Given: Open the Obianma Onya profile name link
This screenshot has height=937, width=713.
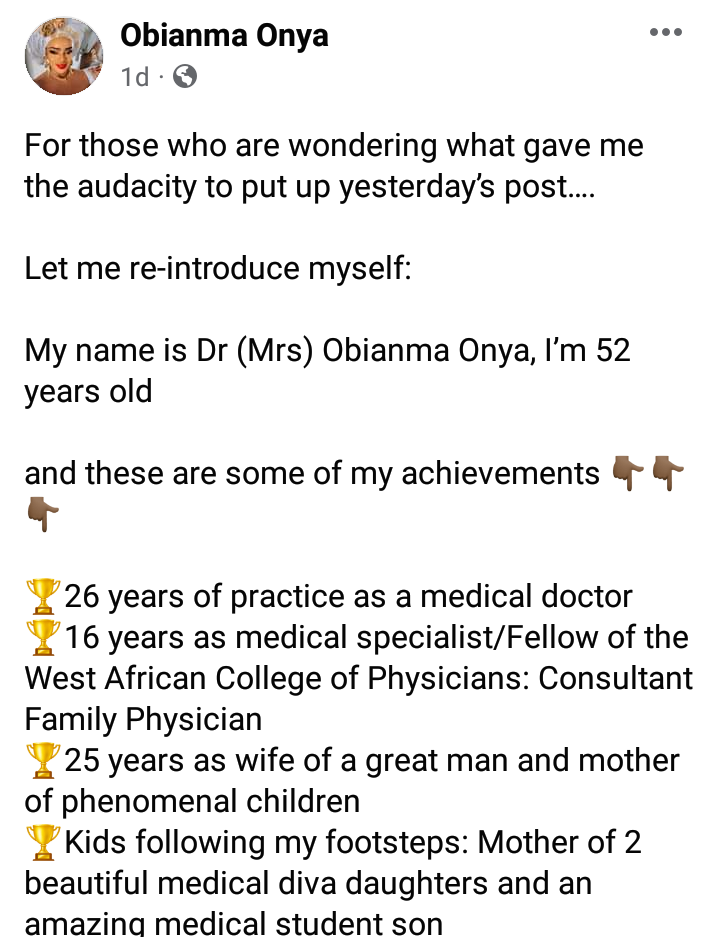Looking at the screenshot, I should tap(224, 36).
